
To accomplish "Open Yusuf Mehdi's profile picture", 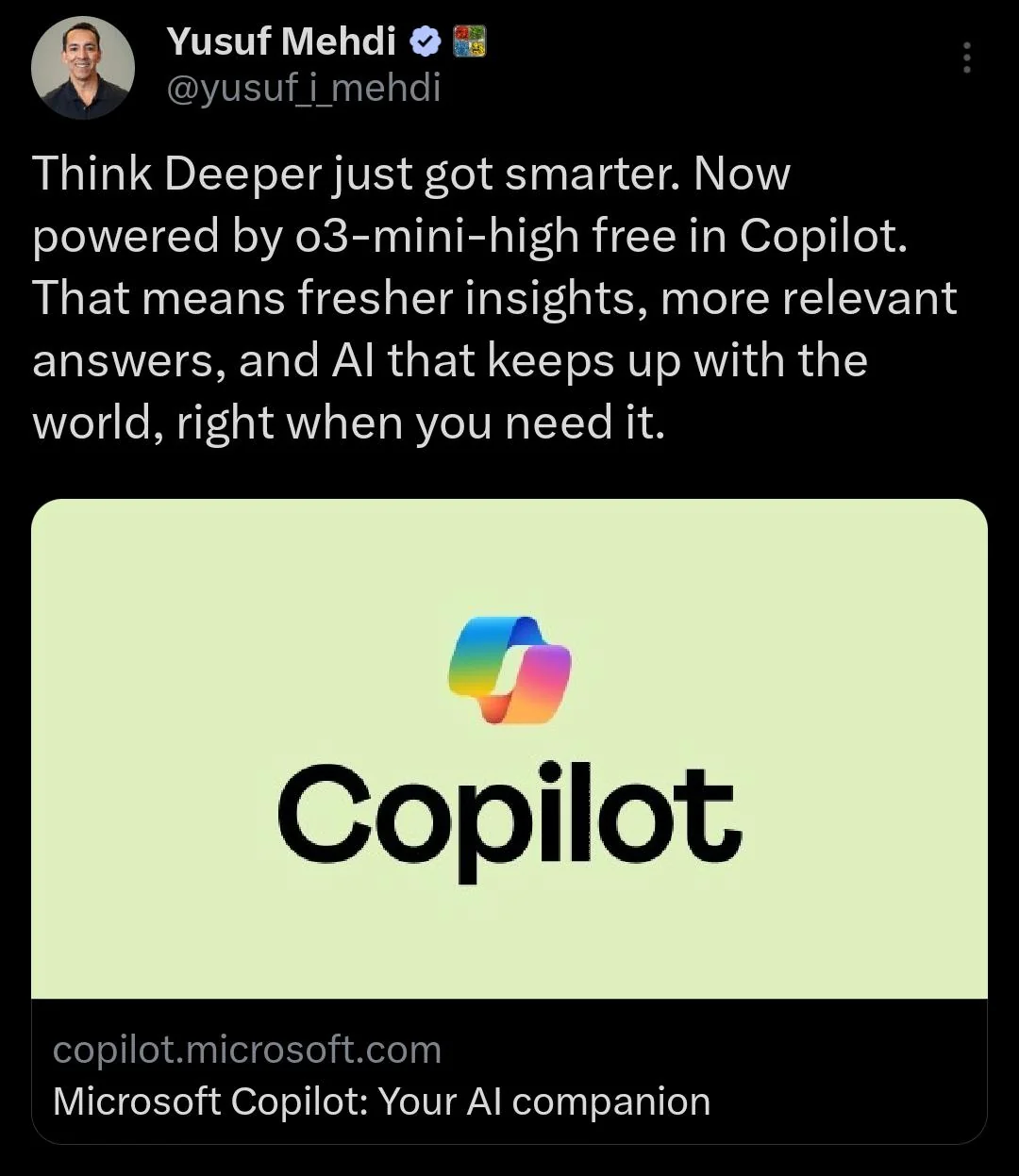I will coord(83,68).
